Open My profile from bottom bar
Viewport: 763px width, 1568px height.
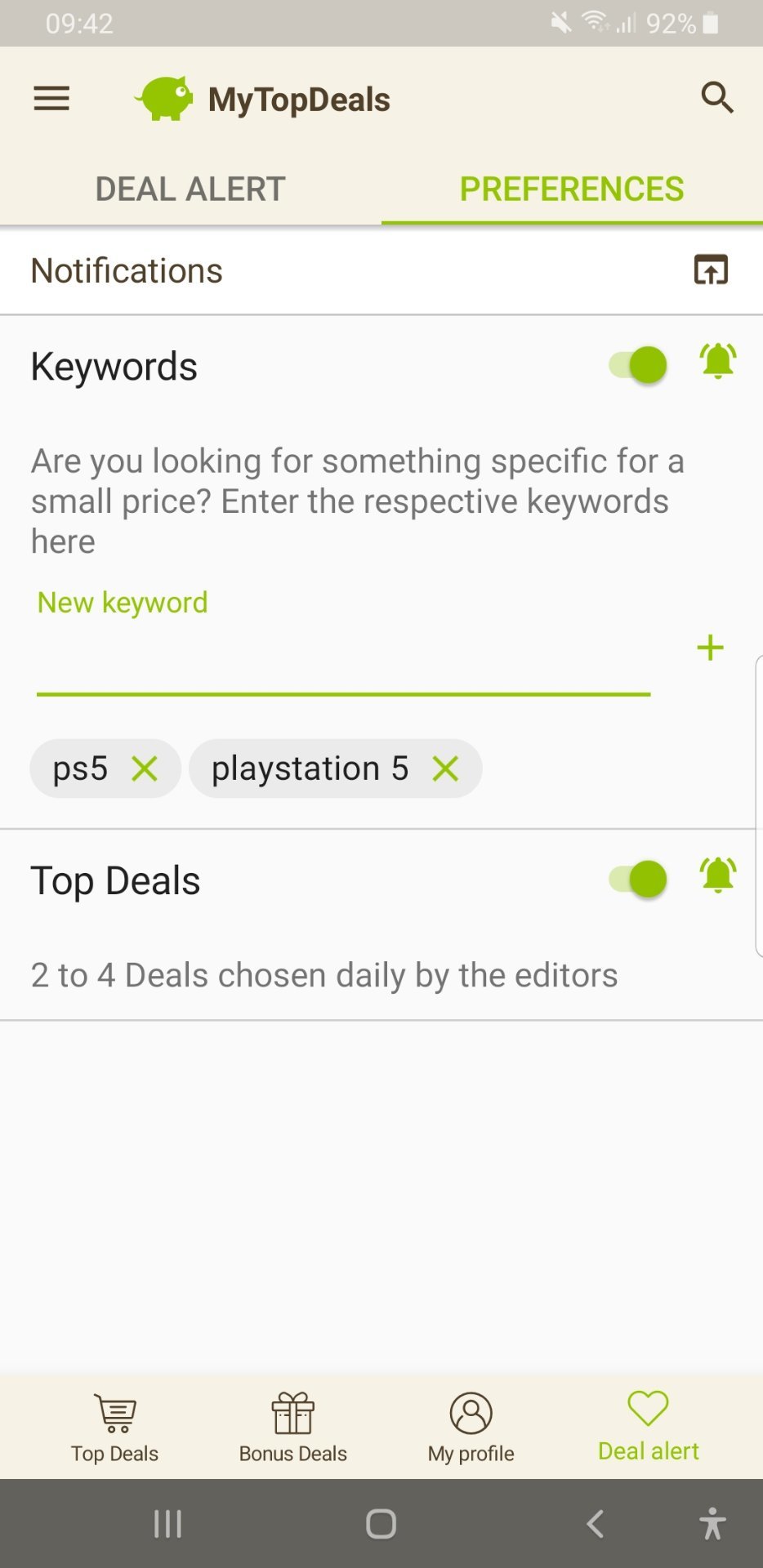(x=471, y=1428)
